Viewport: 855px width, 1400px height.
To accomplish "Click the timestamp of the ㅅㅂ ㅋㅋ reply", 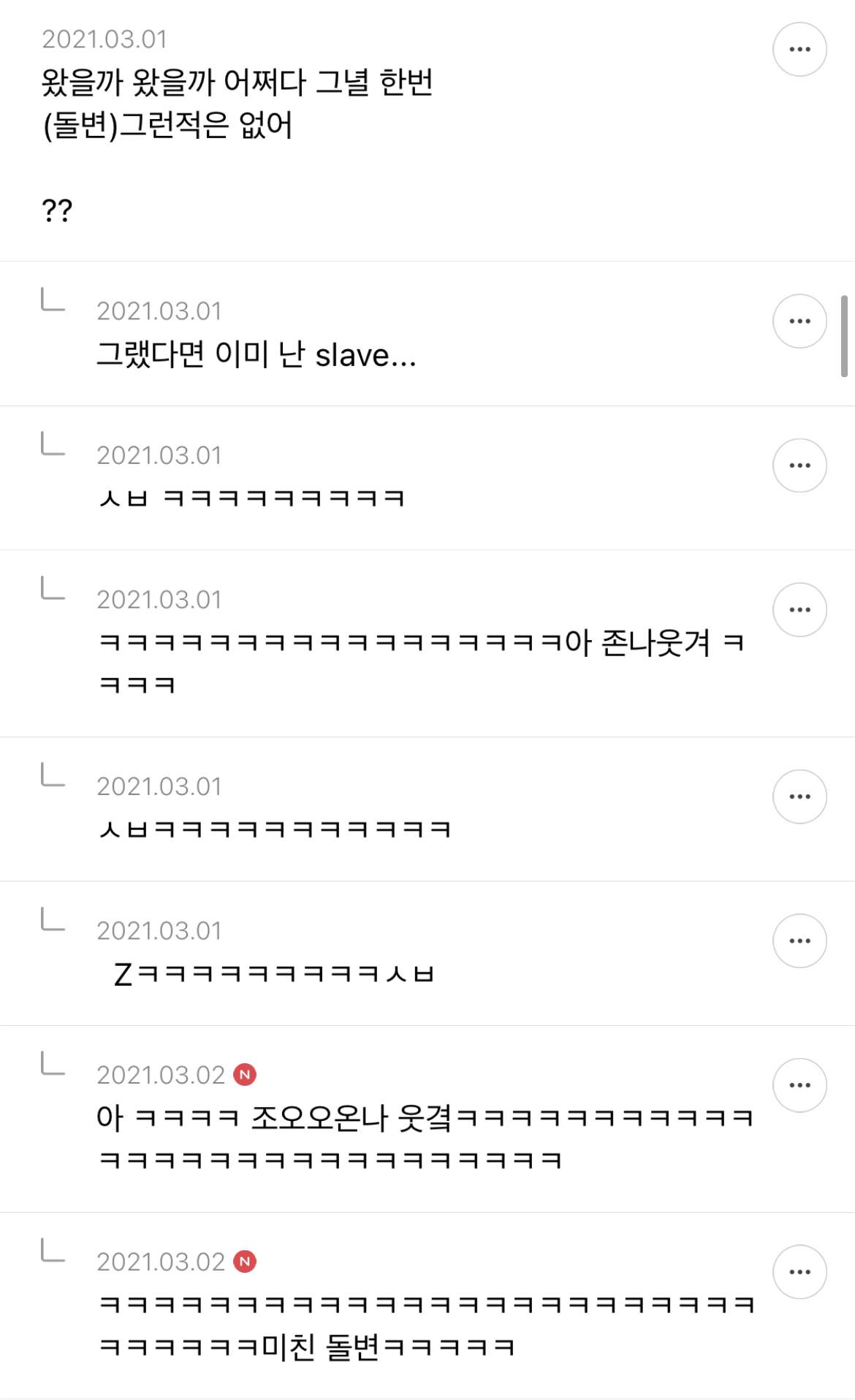I will (x=160, y=453).
